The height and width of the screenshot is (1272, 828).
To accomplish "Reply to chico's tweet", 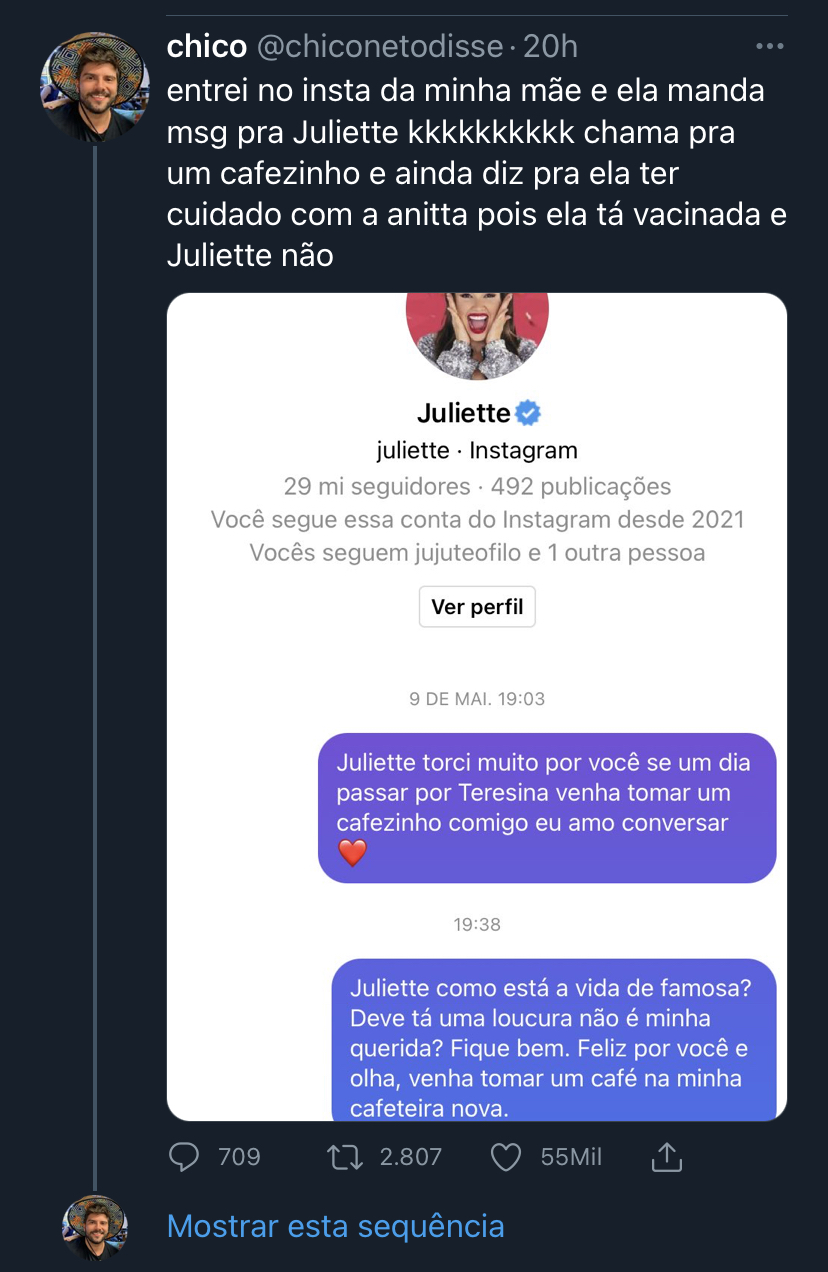I will (185, 1157).
